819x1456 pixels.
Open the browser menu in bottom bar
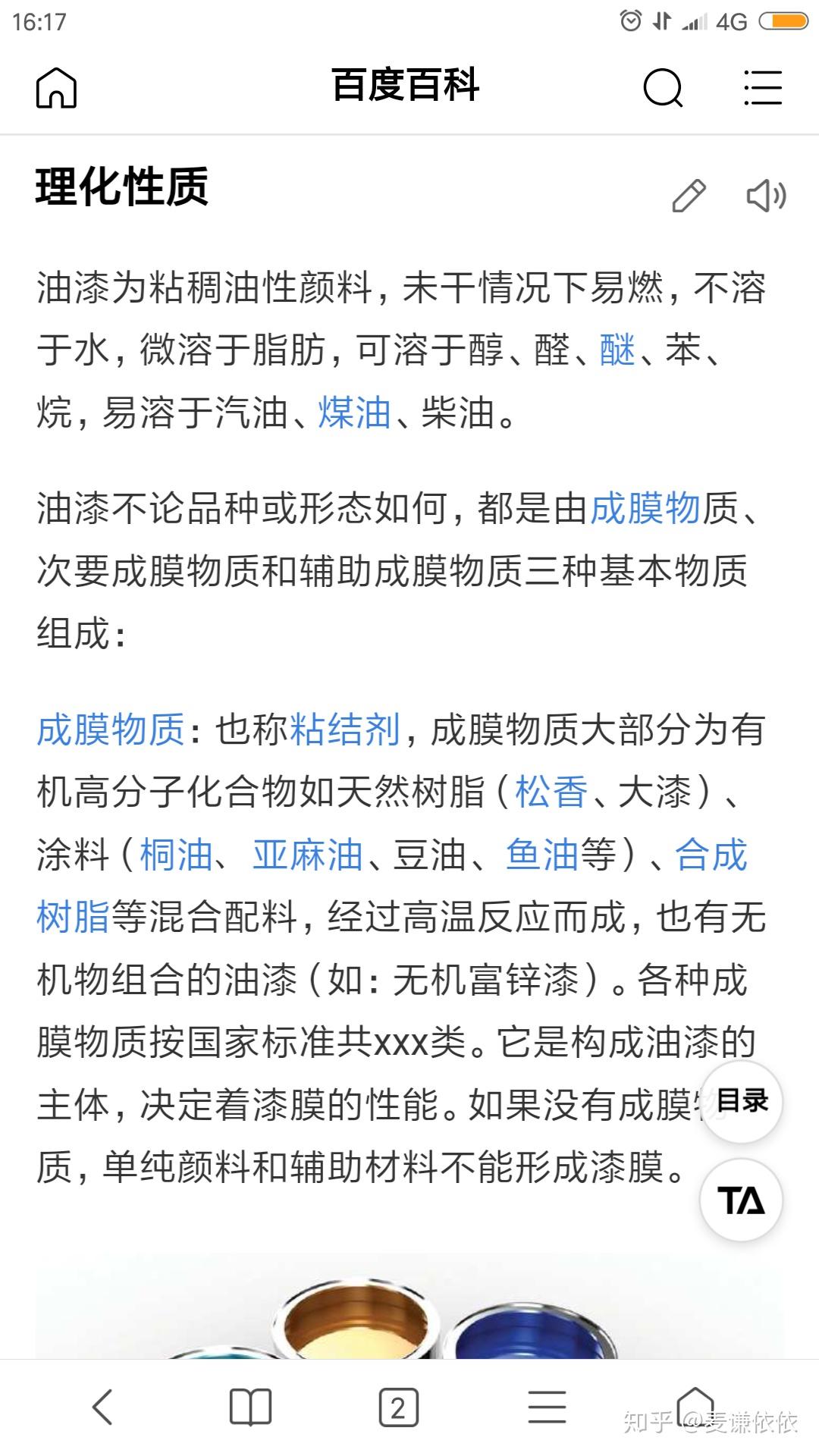(547, 1408)
